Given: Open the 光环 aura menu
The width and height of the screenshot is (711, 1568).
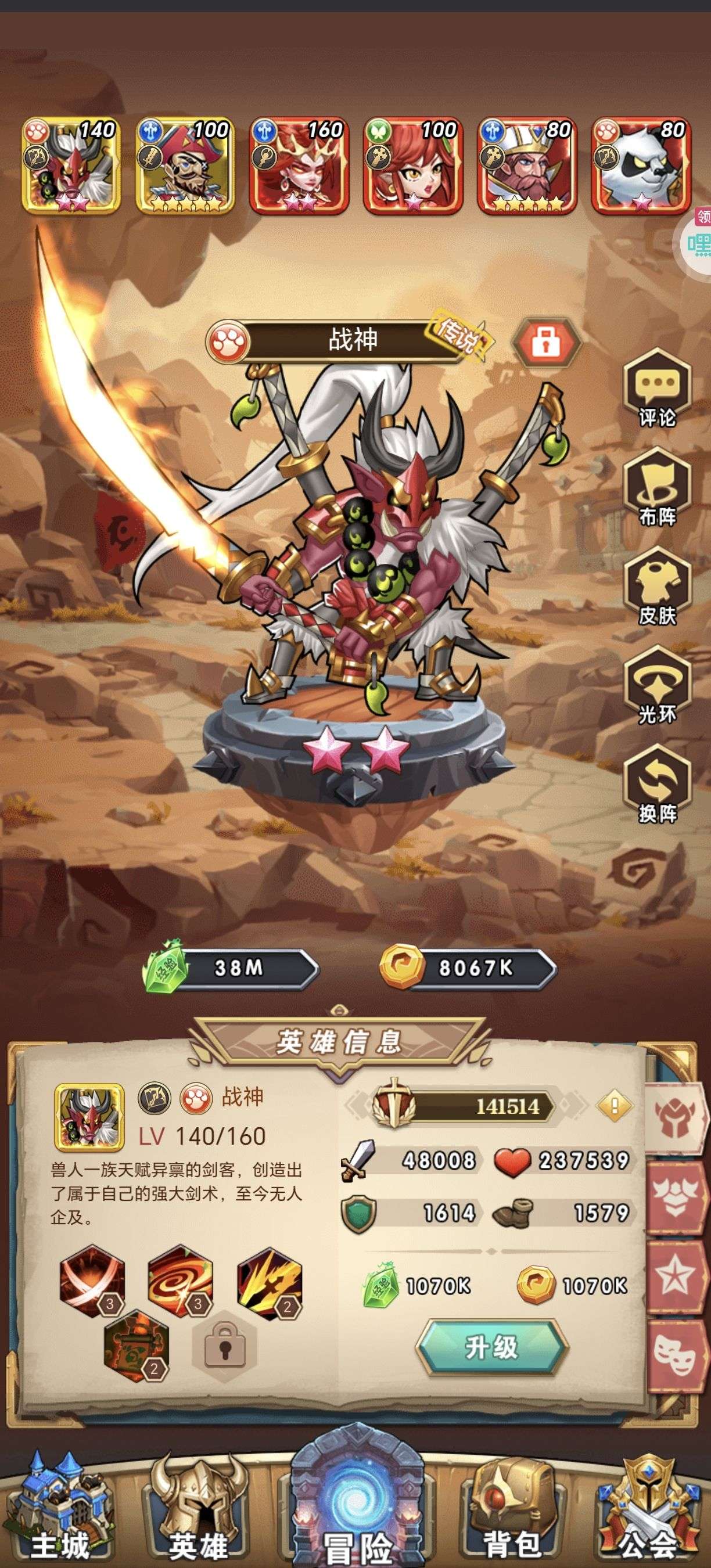Looking at the screenshot, I should click(x=657, y=686).
